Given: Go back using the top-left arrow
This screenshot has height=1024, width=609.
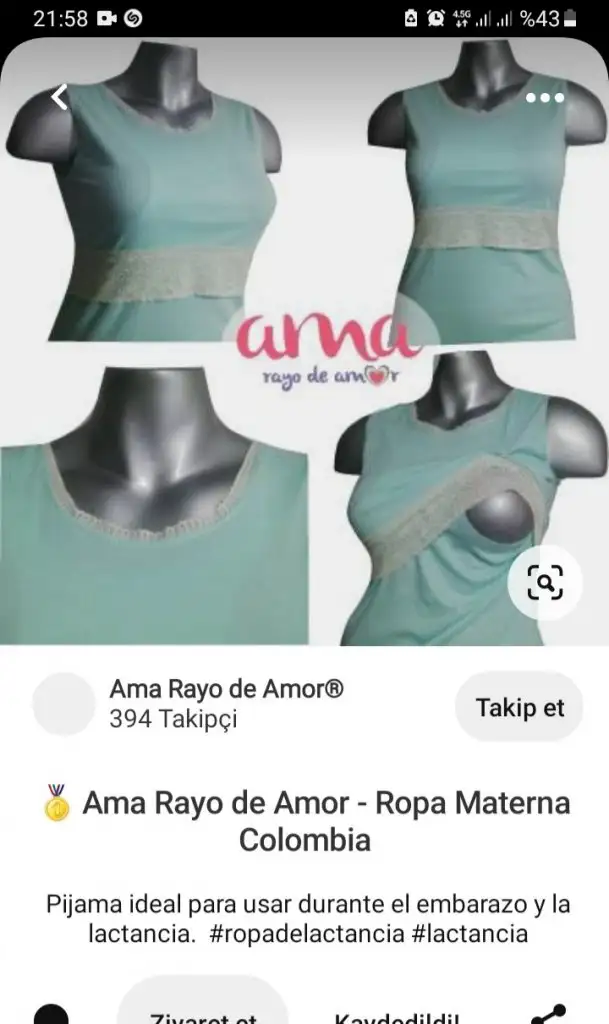Looking at the screenshot, I should pyautogui.click(x=59, y=97).
